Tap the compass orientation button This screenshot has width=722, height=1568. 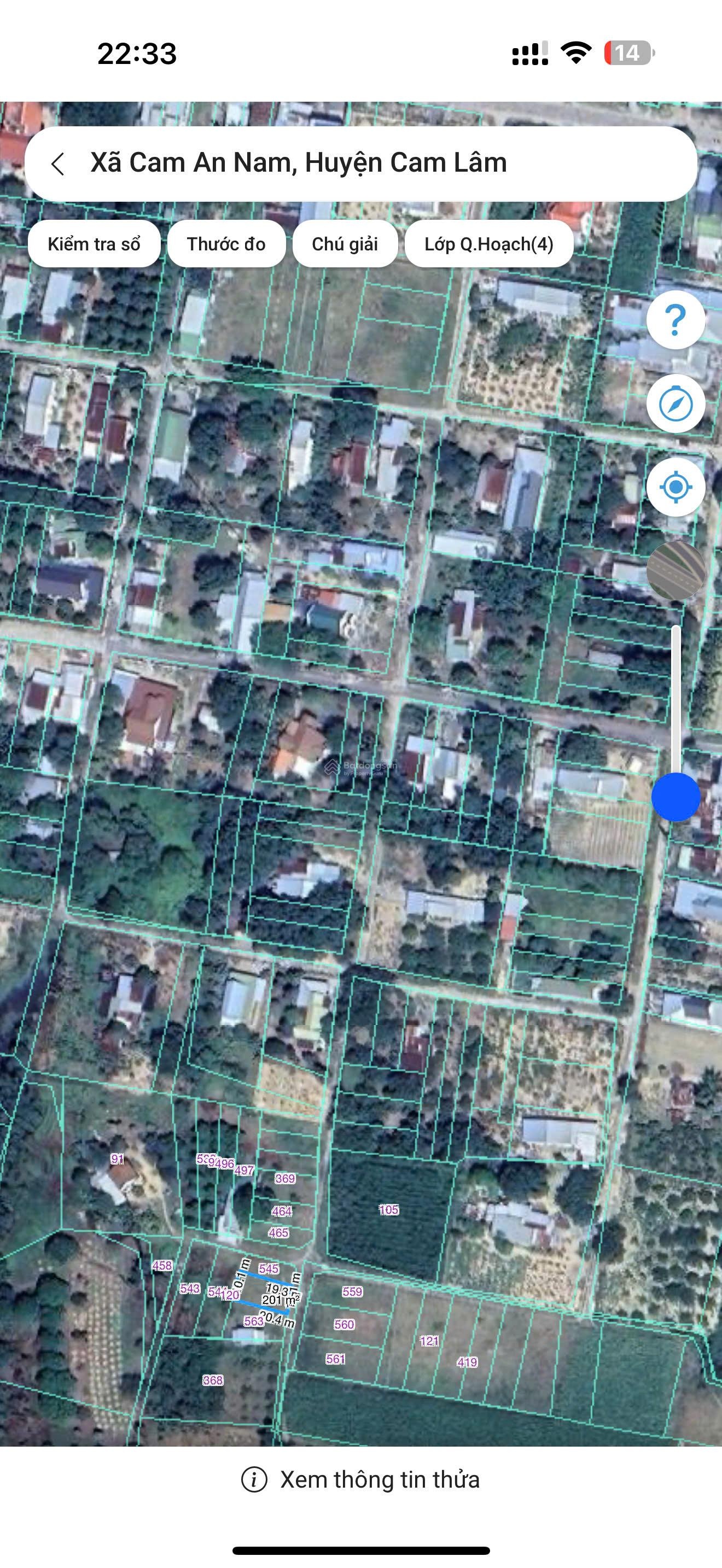(x=675, y=403)
